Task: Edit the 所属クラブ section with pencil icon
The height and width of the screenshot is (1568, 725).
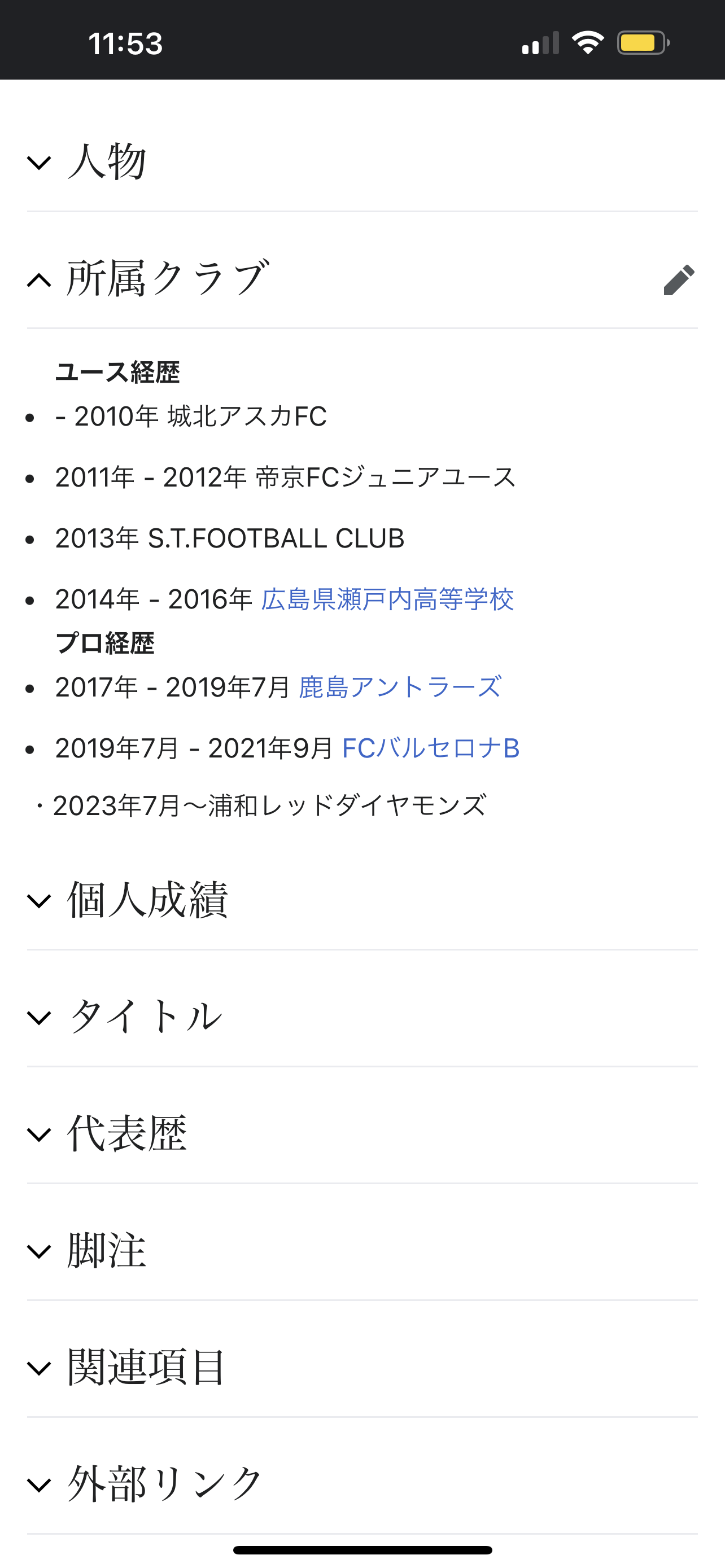Action: (679, 279)
